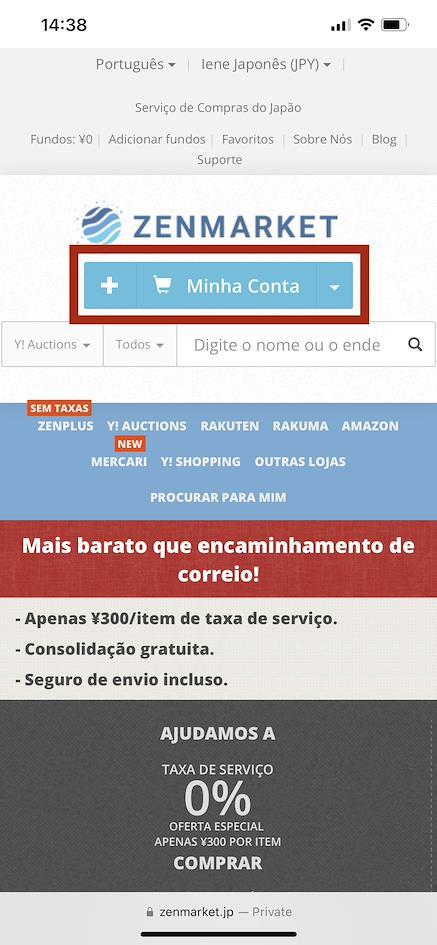Open Minha Conta
This screenshot has height=945, width=437.
[x=227, y=286]
